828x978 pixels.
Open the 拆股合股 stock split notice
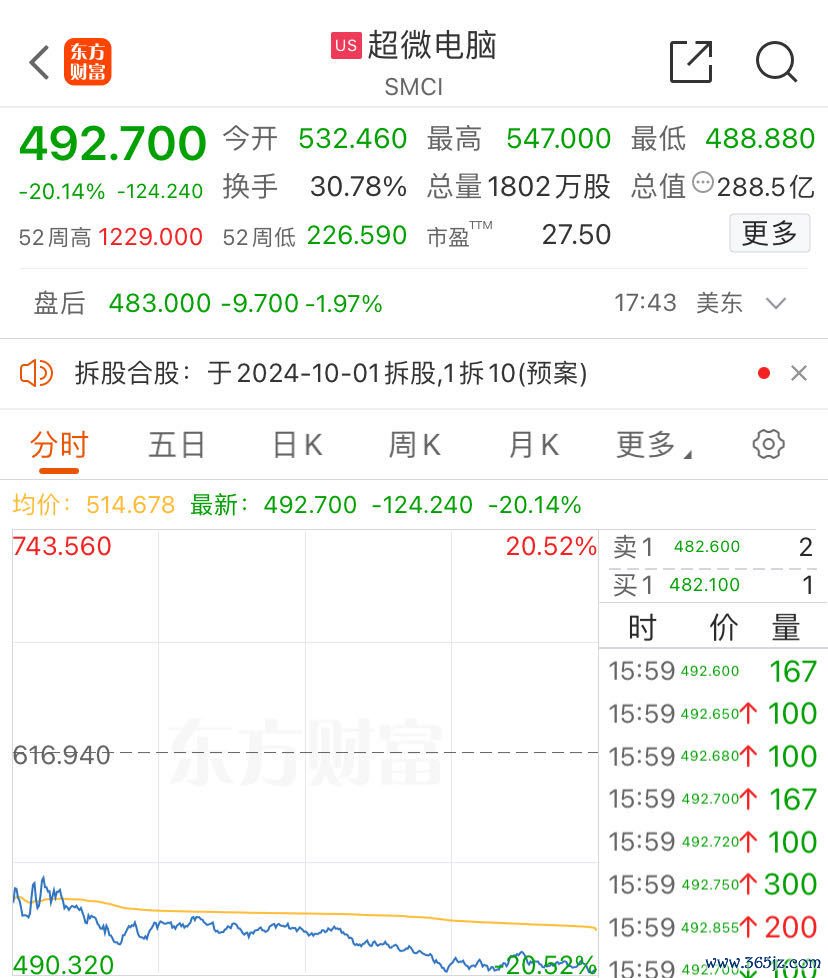pos(330,374)
